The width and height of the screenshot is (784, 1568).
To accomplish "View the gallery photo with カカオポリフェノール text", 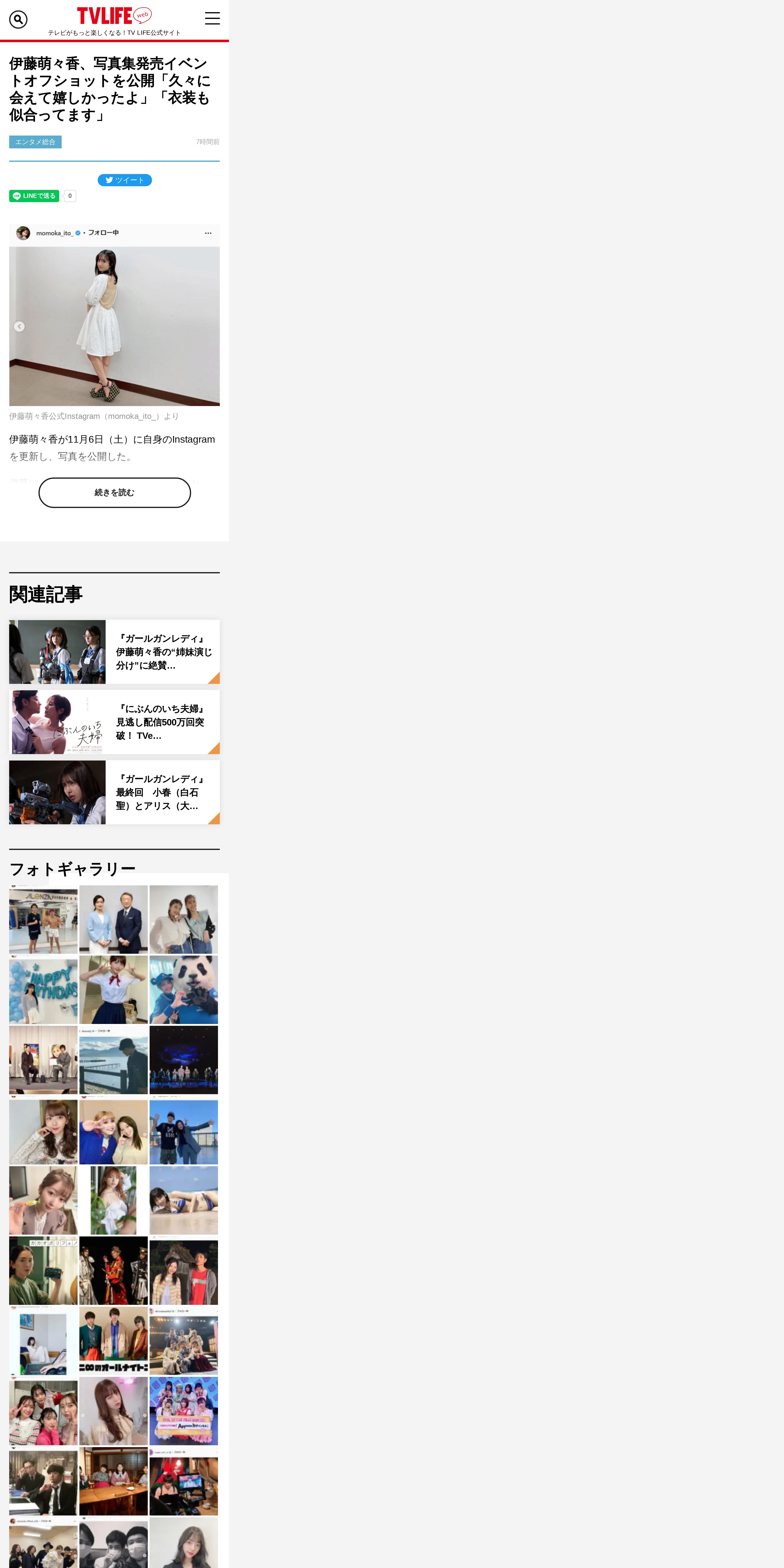I will pyautogui.click(x=43, y=1270).
